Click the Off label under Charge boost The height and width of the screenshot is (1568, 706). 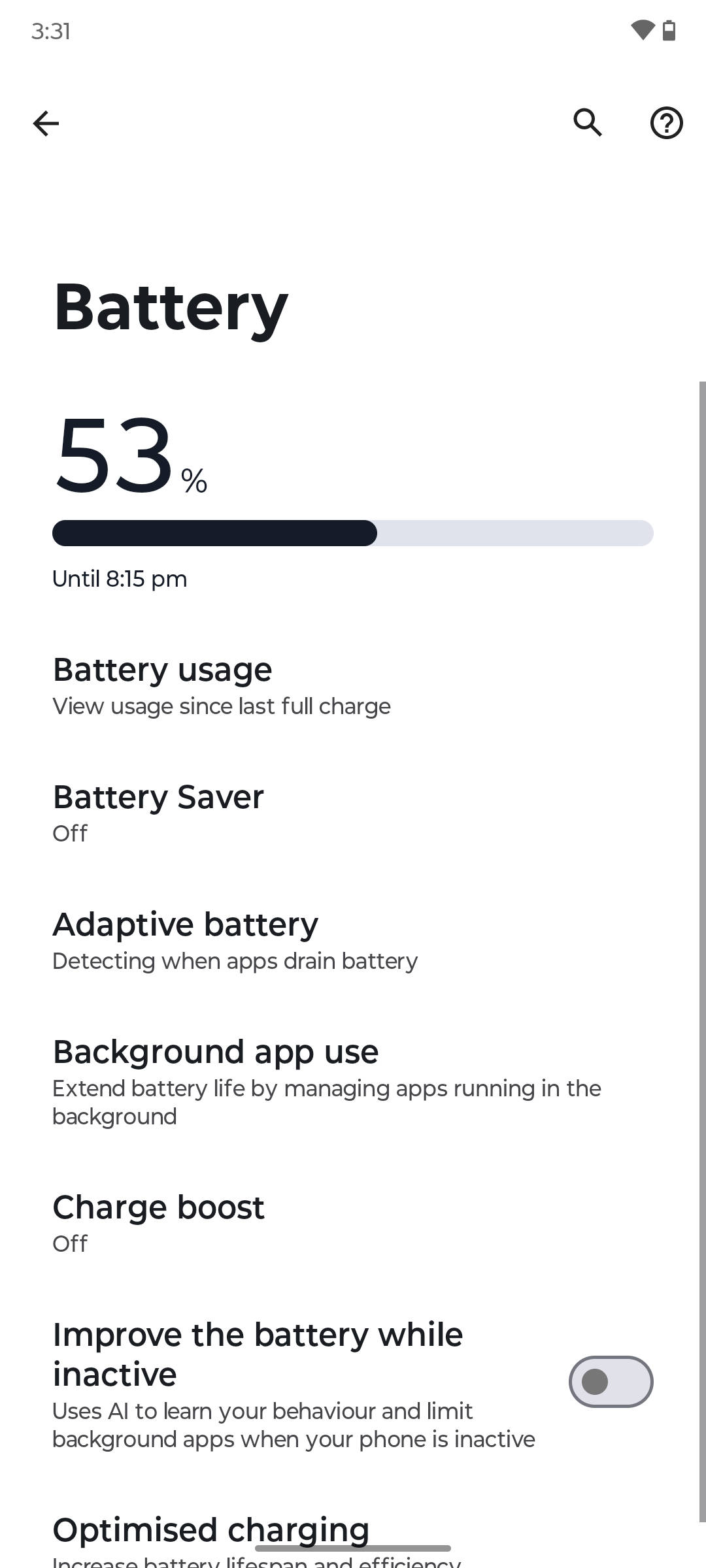[x=69, y=1243]
